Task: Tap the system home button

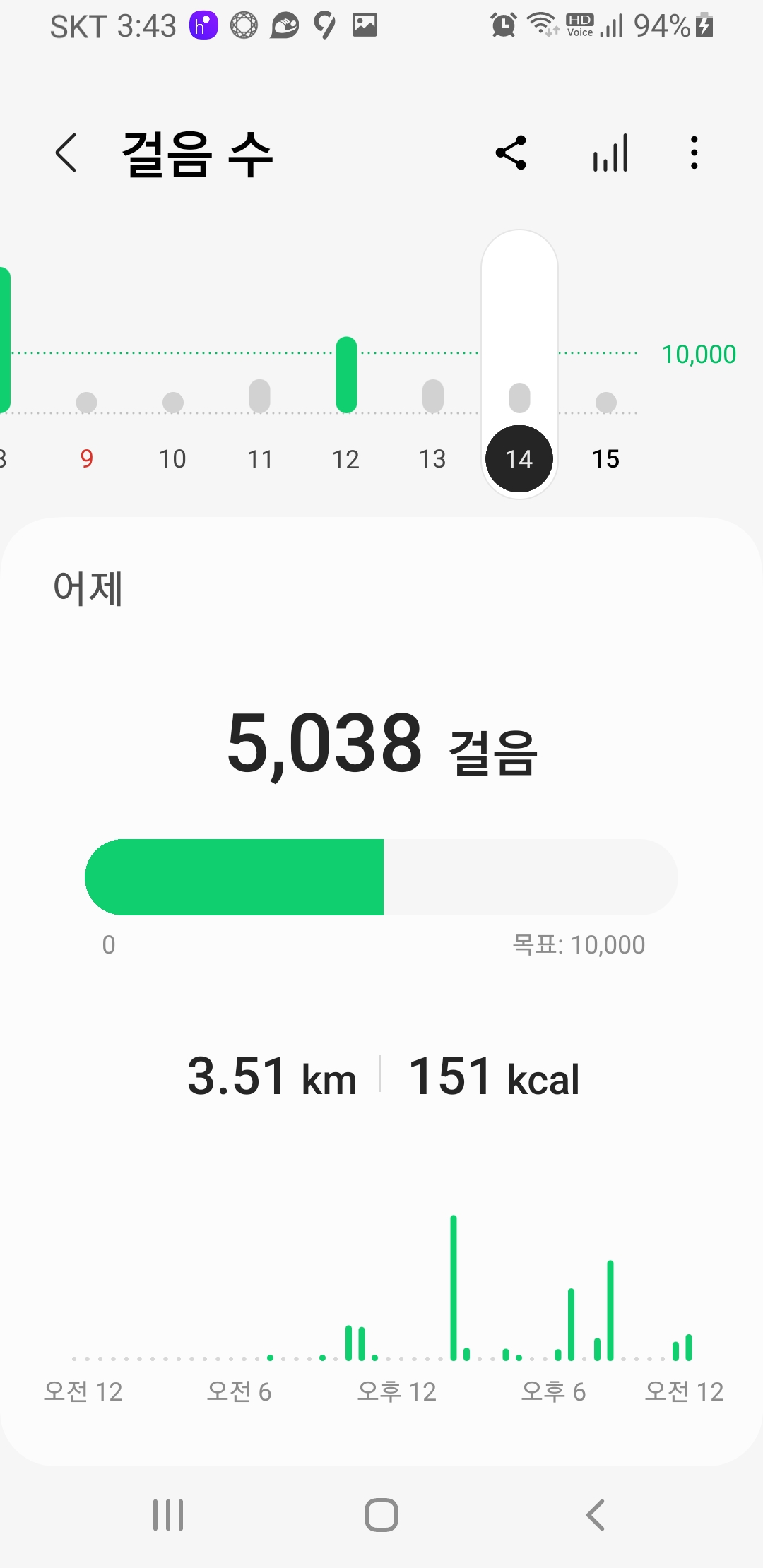Action: point(381,1515)
